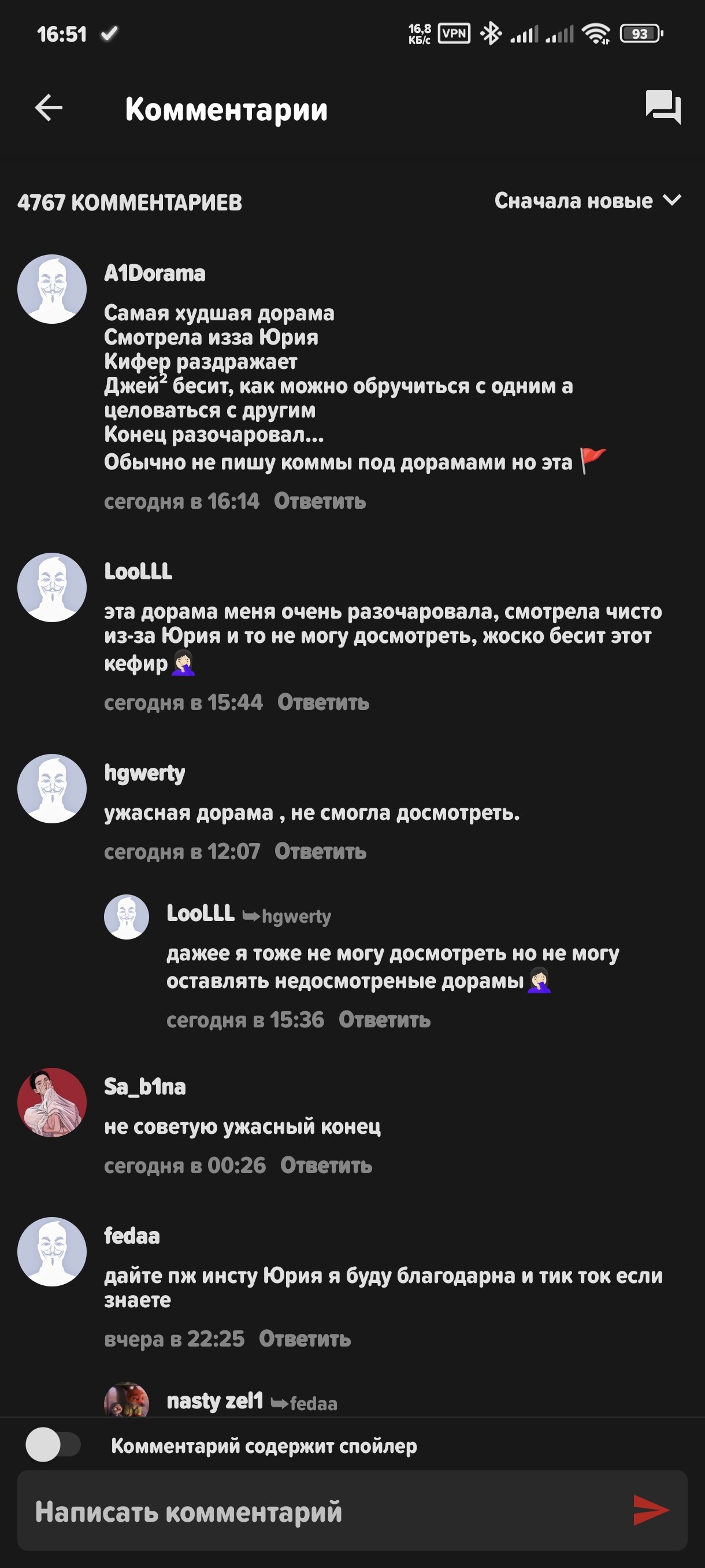Screen dimensions: 705x1568
Task: Reply to LooLLL's 15:36 response
Action: [384, 1019]
